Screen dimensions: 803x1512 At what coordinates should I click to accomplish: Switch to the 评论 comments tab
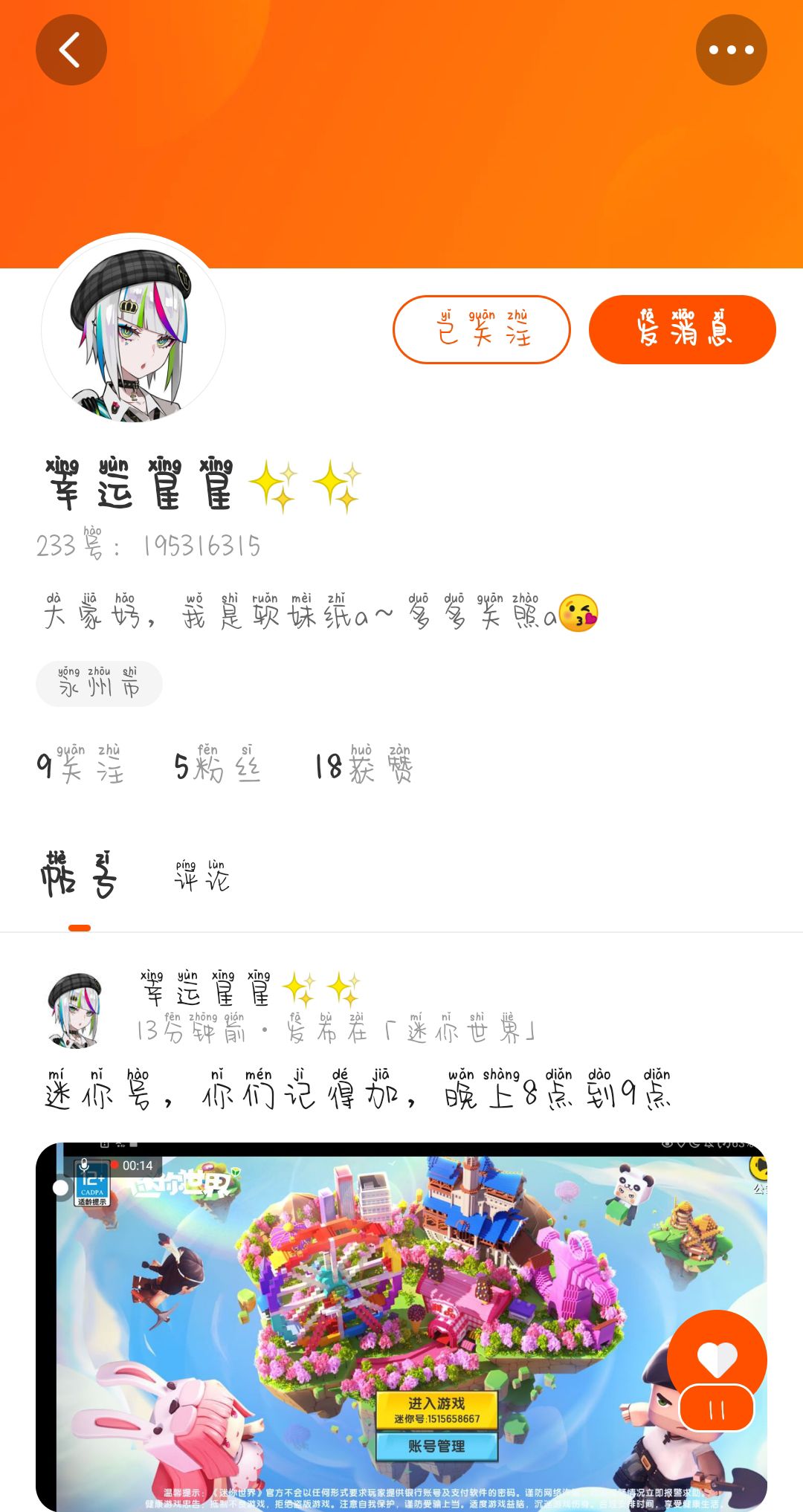pos(201,876)
